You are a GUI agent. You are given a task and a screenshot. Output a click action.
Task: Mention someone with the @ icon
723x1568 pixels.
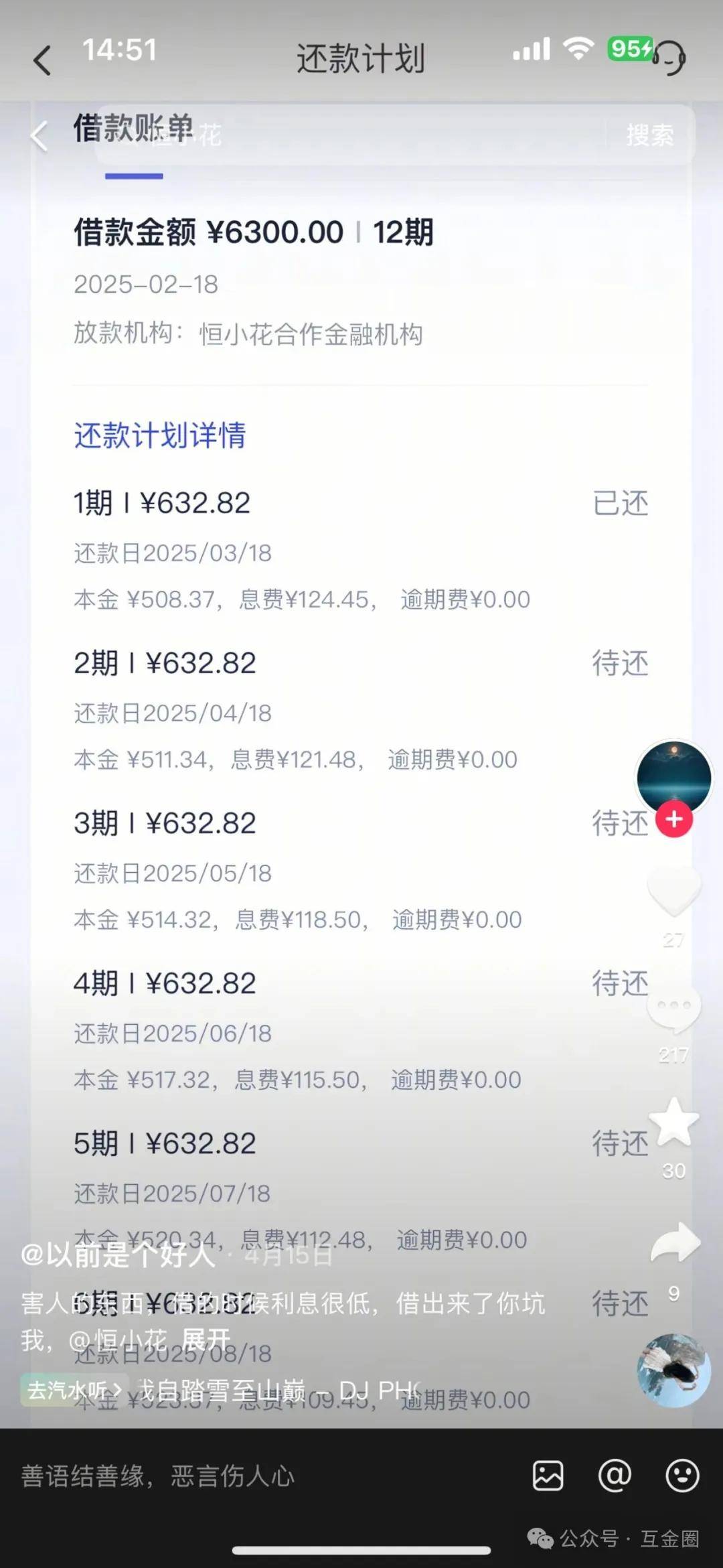pyautogui.click(x=614, y=1476)
